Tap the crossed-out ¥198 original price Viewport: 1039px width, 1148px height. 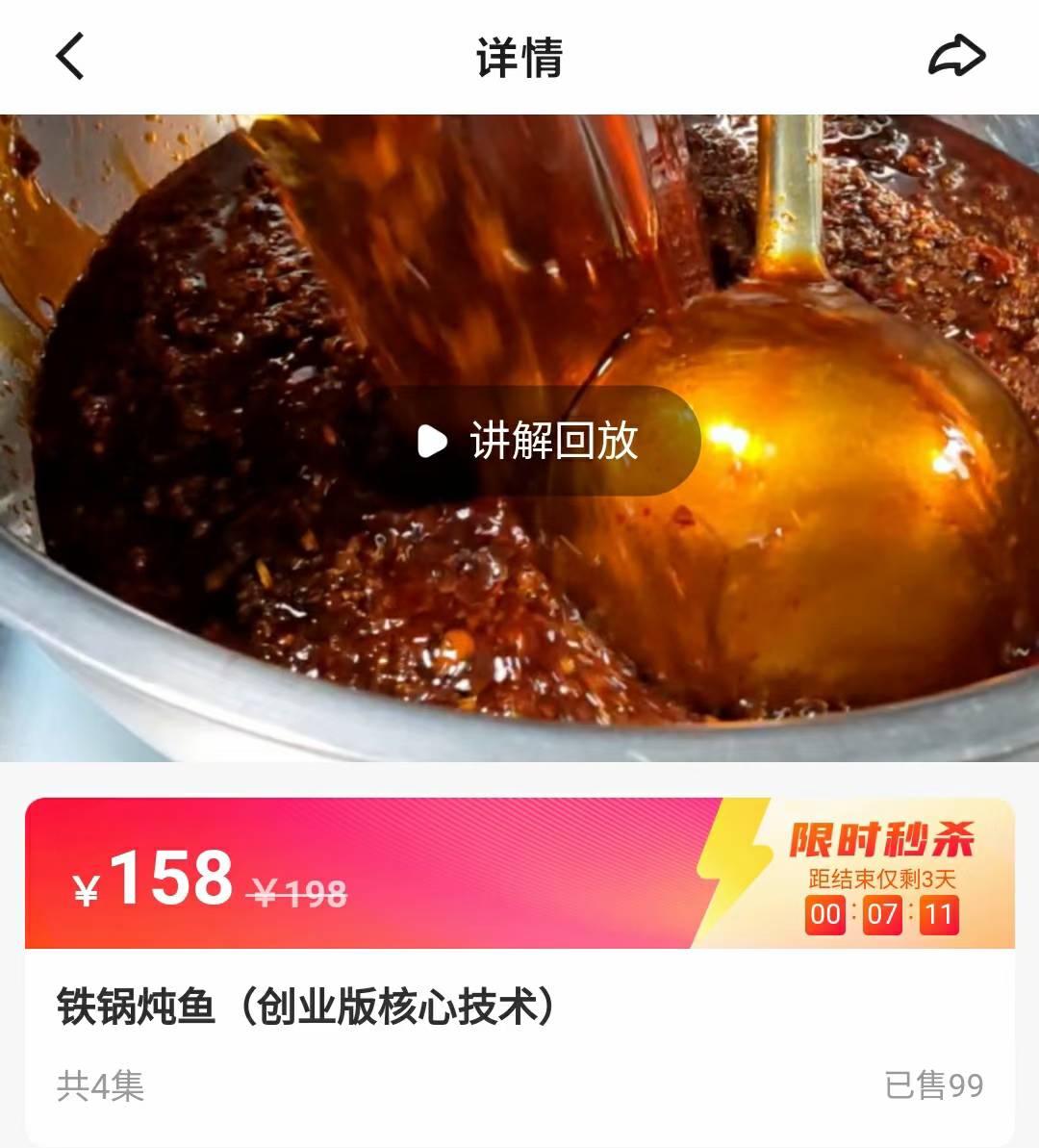point(295,890)
